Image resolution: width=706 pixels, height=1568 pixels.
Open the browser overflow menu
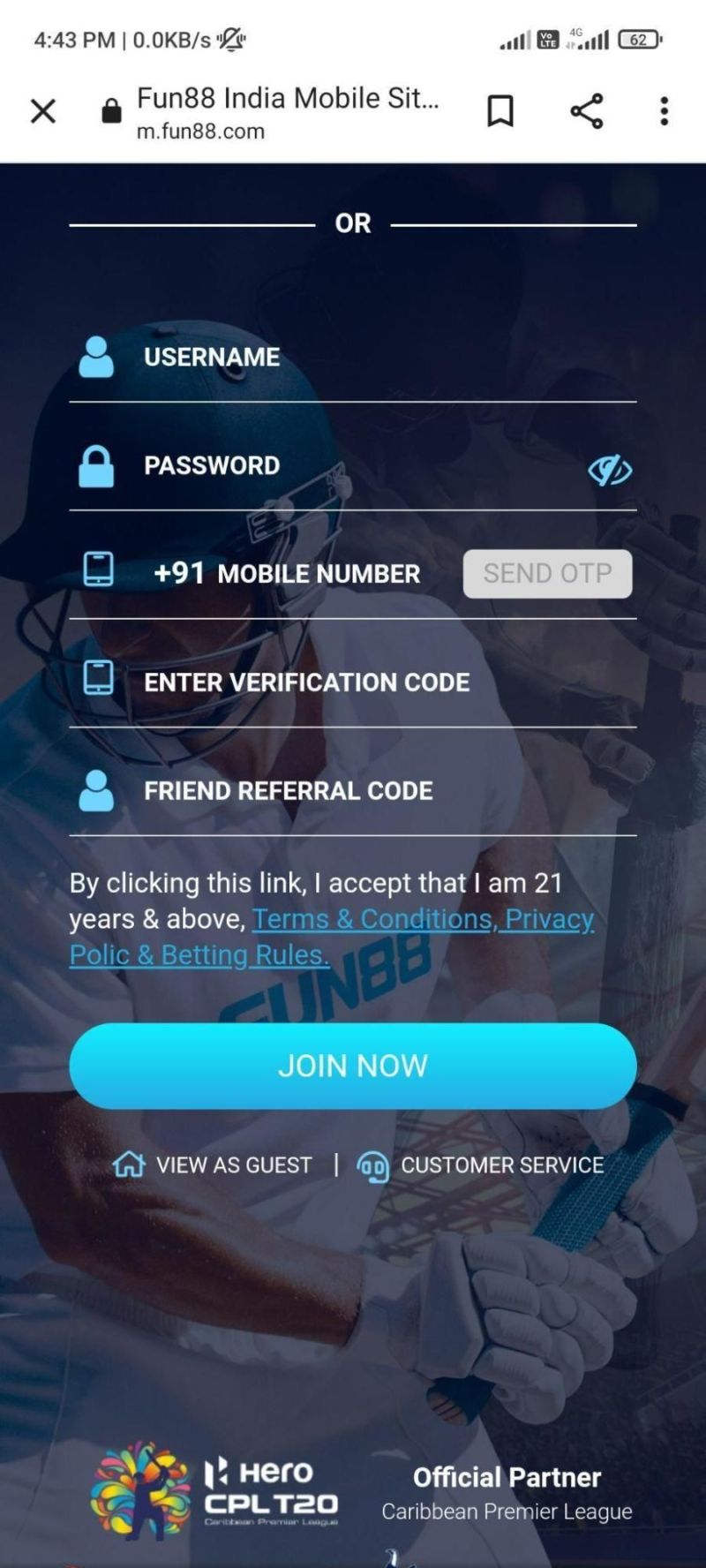click(664, 111)
